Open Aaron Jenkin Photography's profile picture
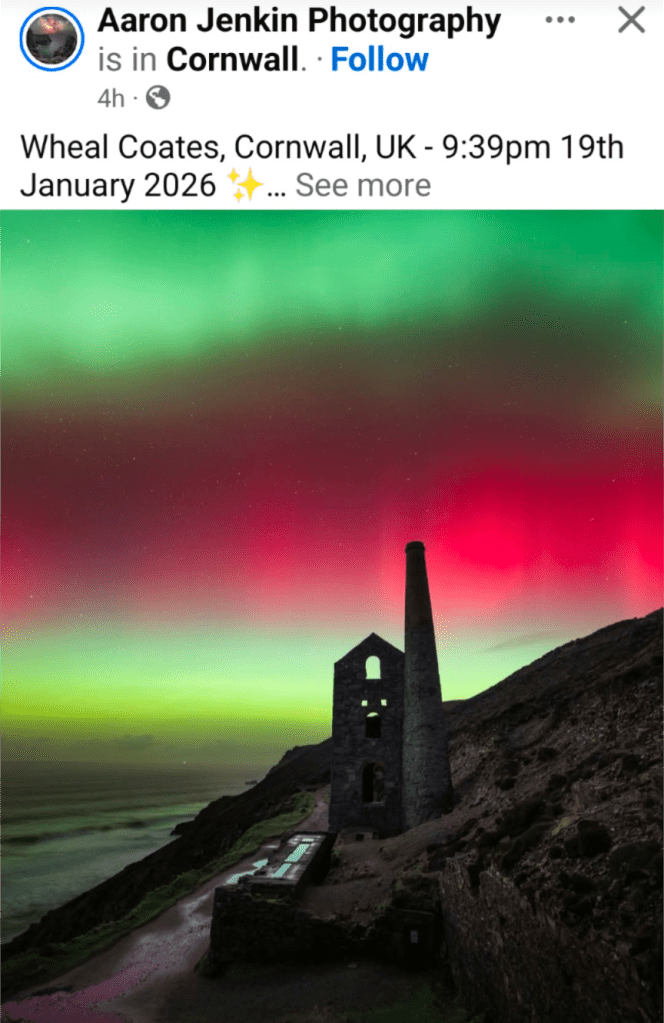The image size is (664, 1023). [51, 40]
